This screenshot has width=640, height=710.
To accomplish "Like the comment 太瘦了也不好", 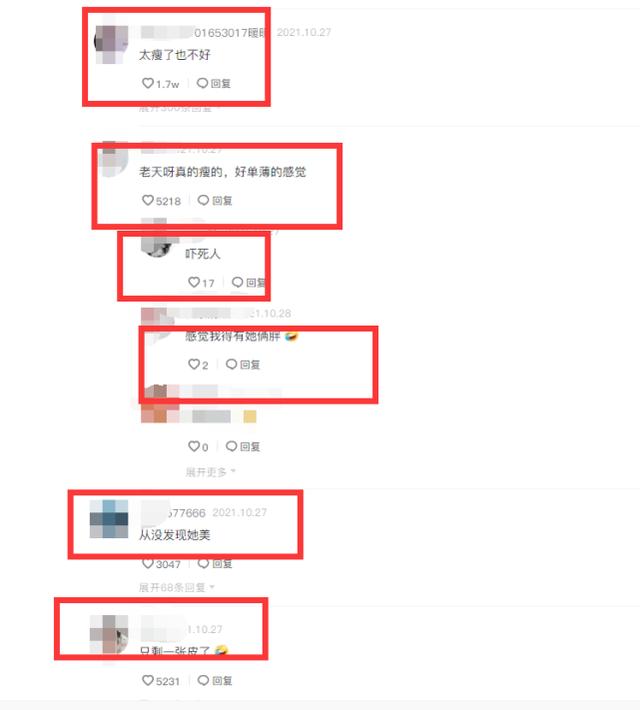I will coord(149,84).
